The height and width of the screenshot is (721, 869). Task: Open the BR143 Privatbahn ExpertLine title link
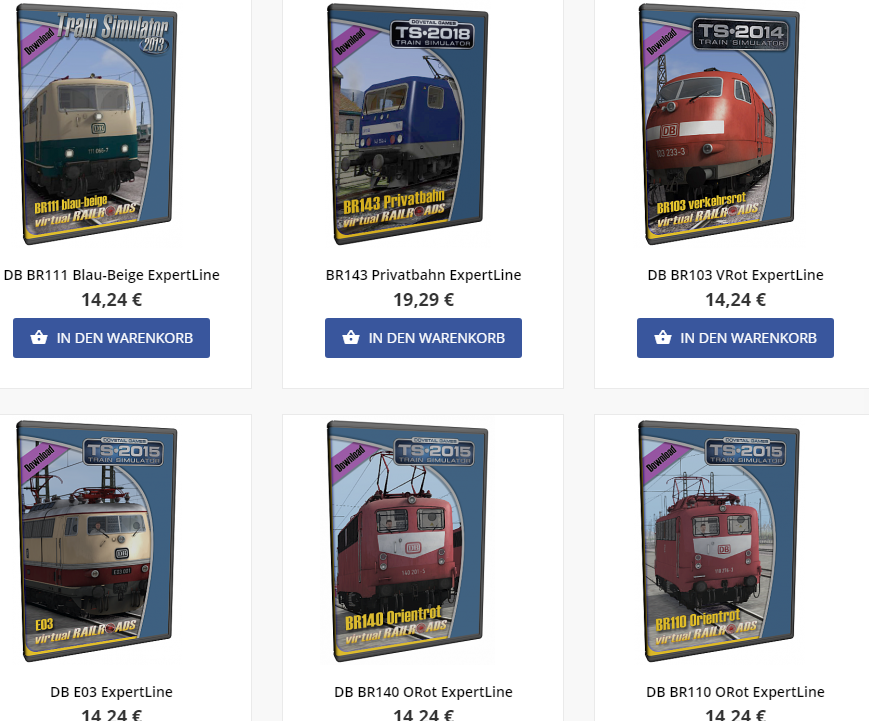(x=423, y=275)
